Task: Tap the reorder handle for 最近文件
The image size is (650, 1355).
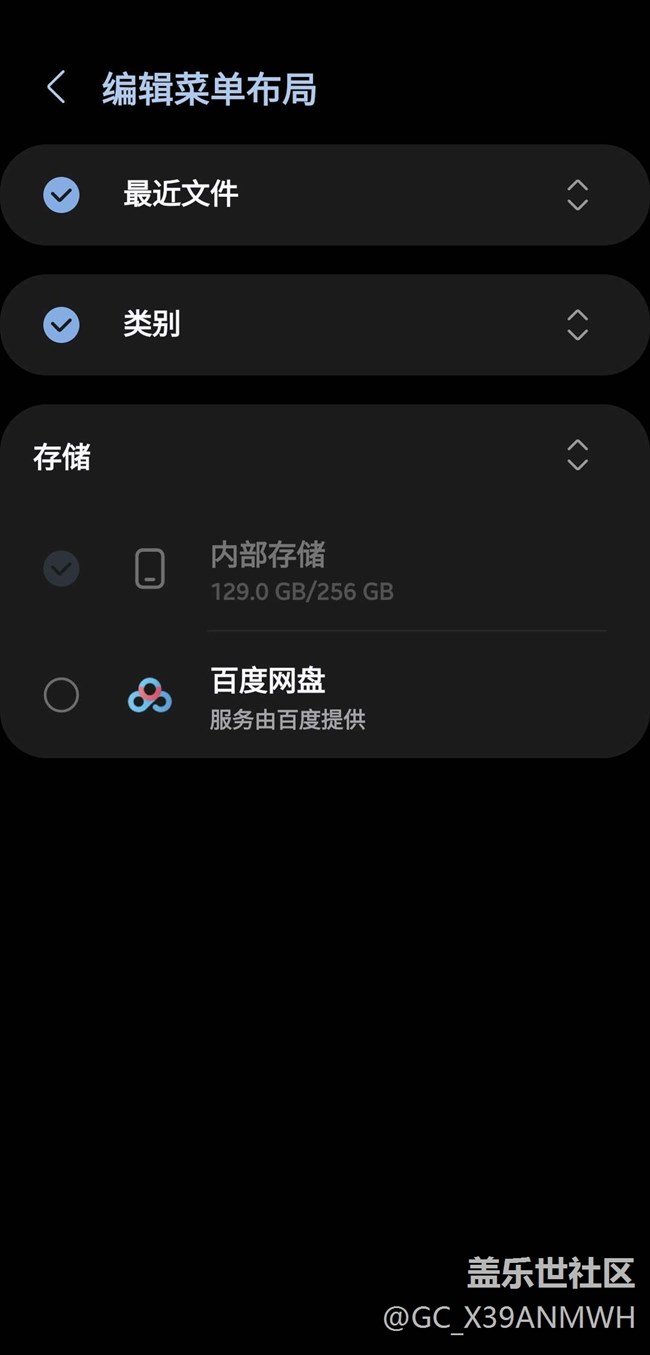Action: coord(577,194)
